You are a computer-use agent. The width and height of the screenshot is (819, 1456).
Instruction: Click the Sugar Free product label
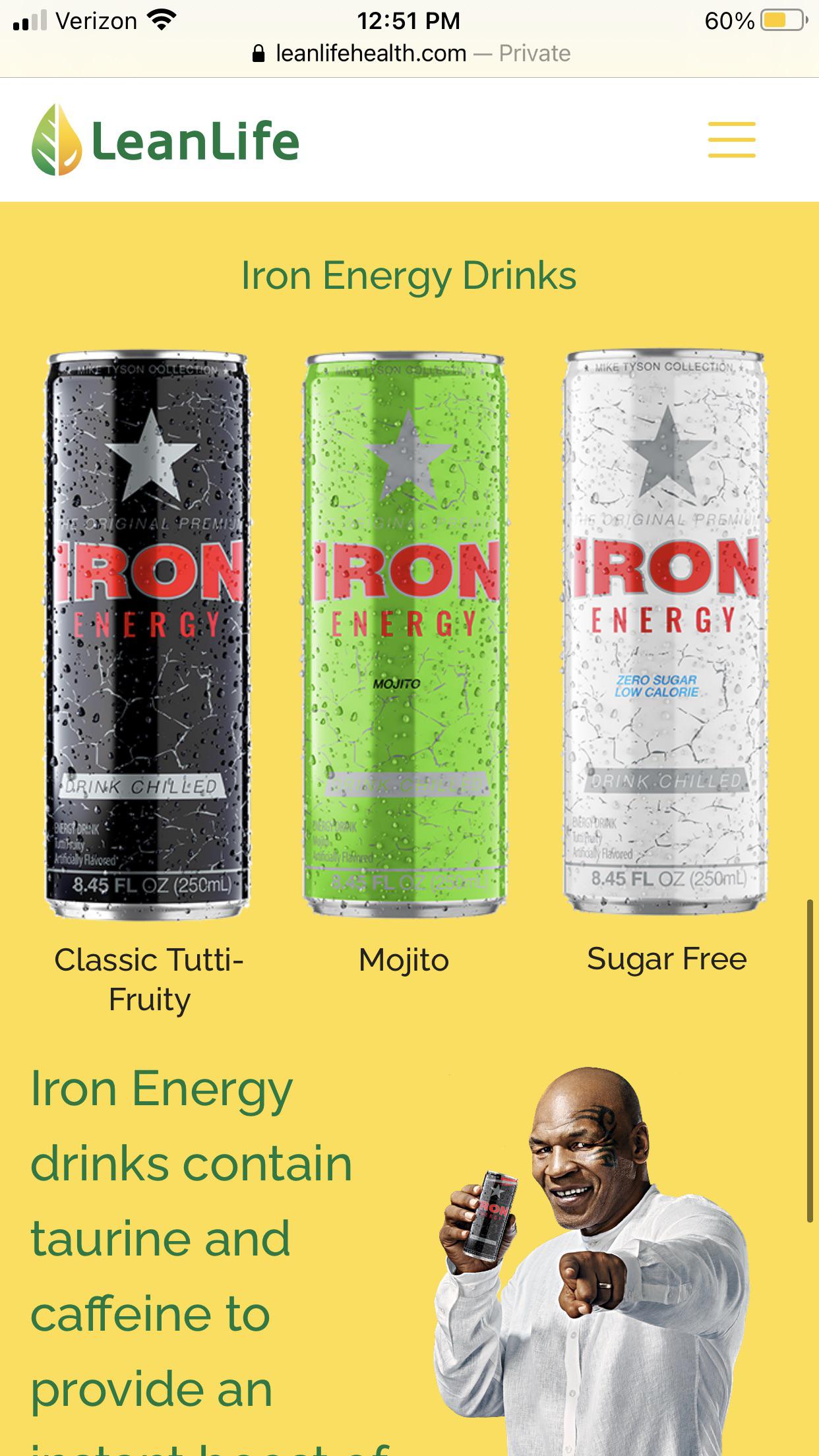[x=667, y=959]
